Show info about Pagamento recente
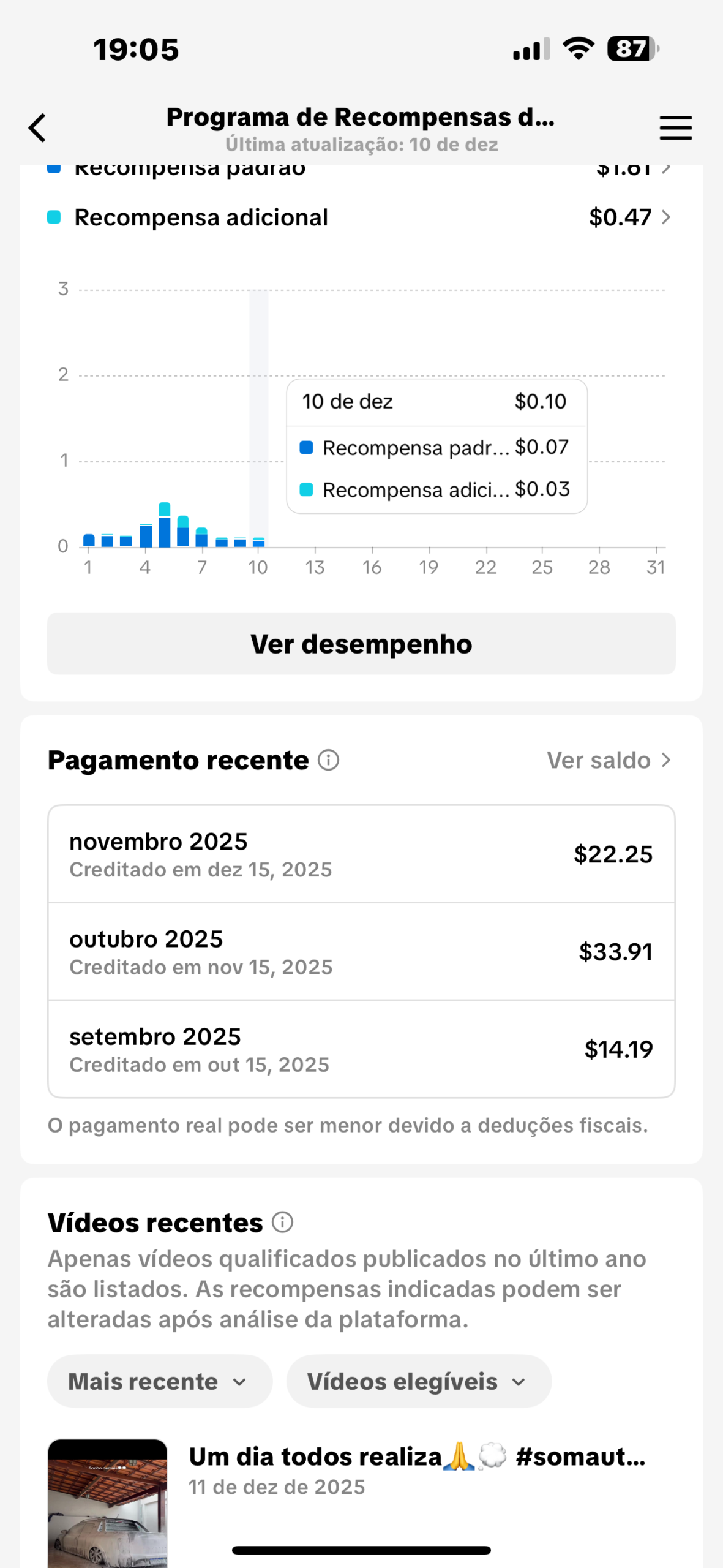The width and height of the screenshot is (723, 1568). click(x=329, y=760)
